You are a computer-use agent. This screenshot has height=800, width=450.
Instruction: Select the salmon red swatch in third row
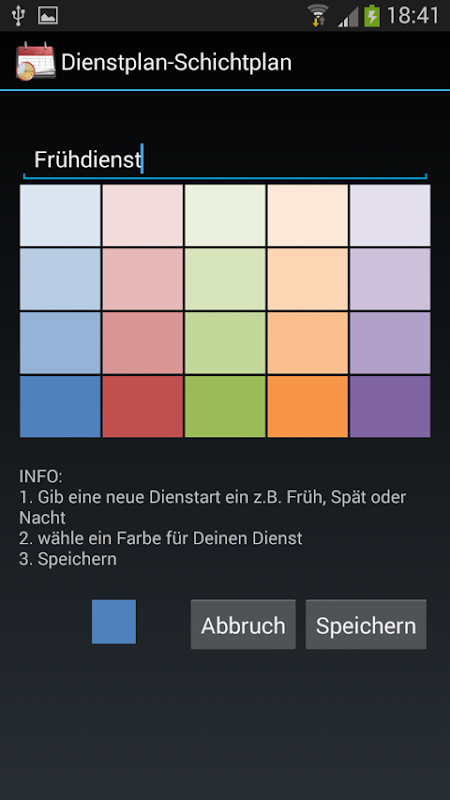pos(142,343)
